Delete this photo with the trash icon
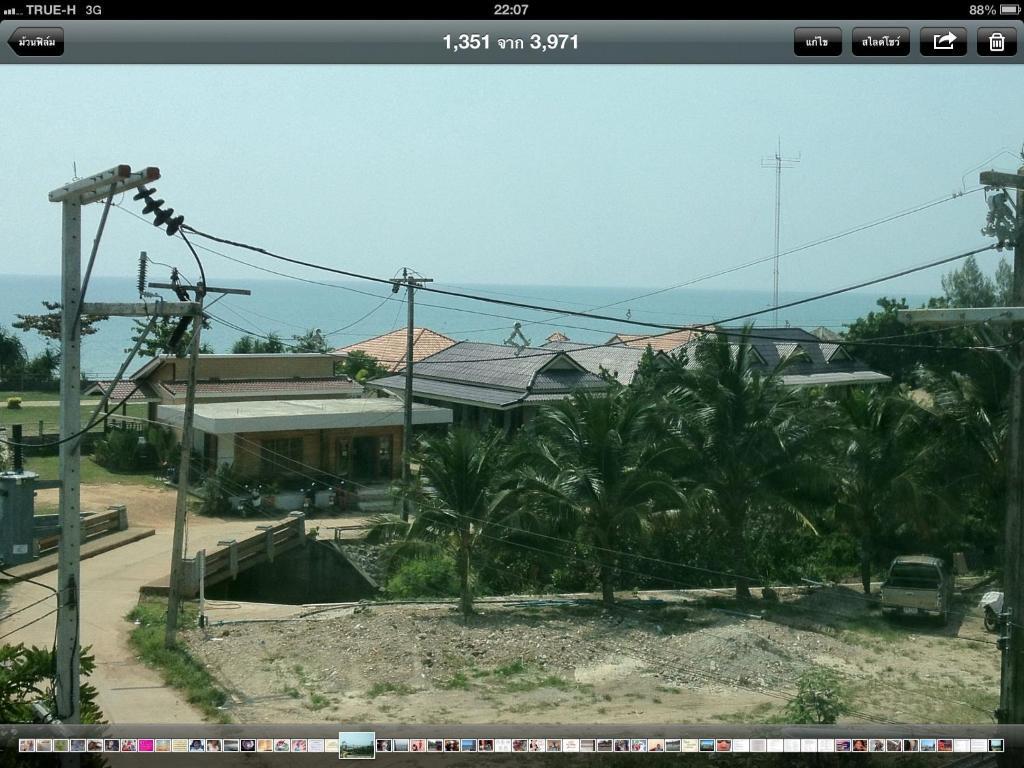 996,42
